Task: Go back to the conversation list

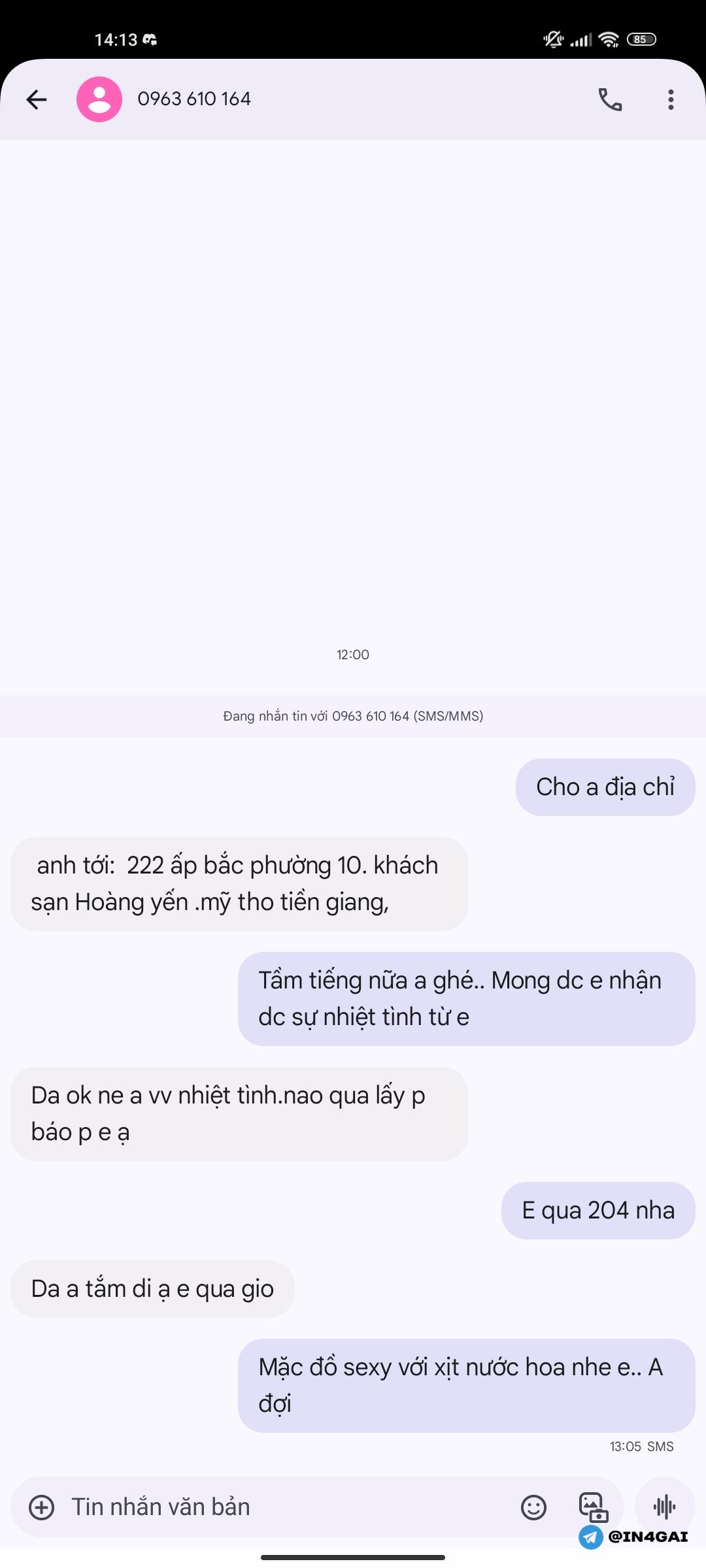Action: 37,99
